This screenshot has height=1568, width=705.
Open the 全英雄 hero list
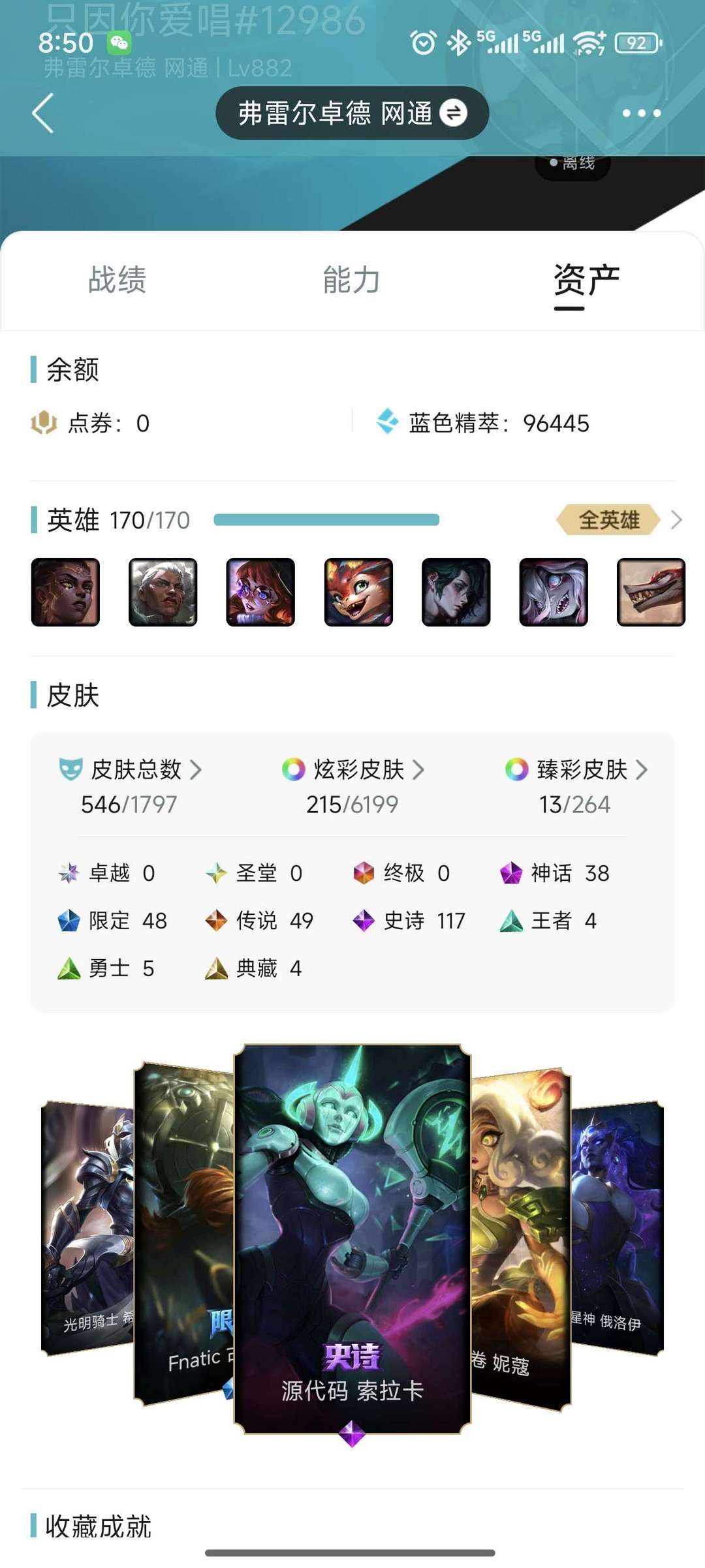point(618,520)
